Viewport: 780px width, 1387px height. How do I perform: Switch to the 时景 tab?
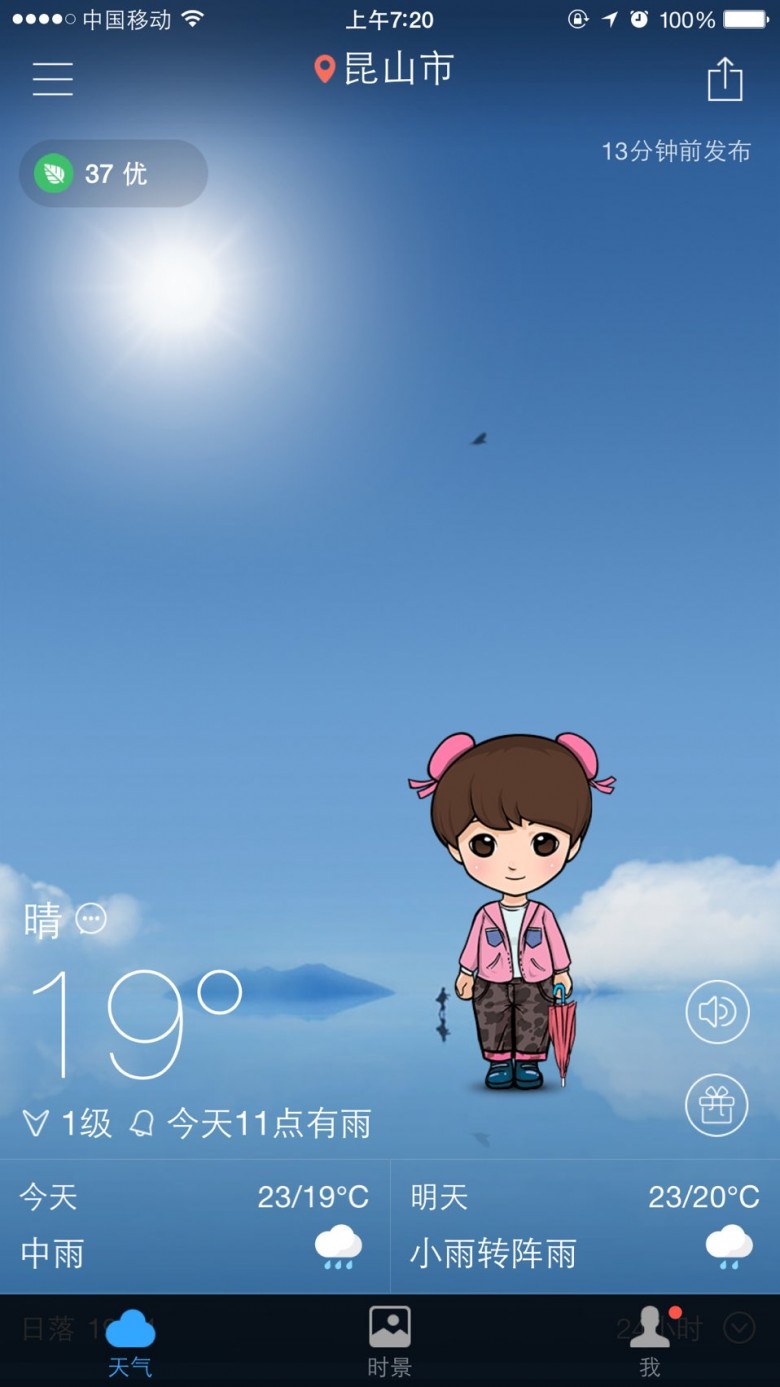point(389,1342)
